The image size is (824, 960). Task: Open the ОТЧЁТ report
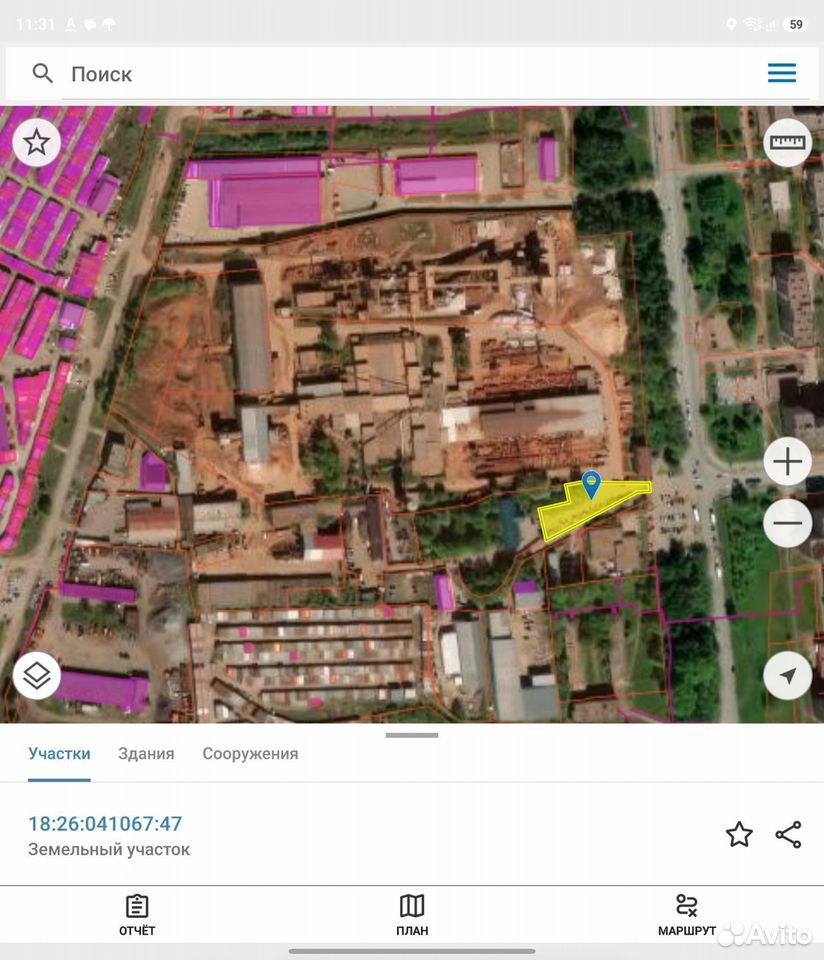pyautogui.click(x=137, y=915)
